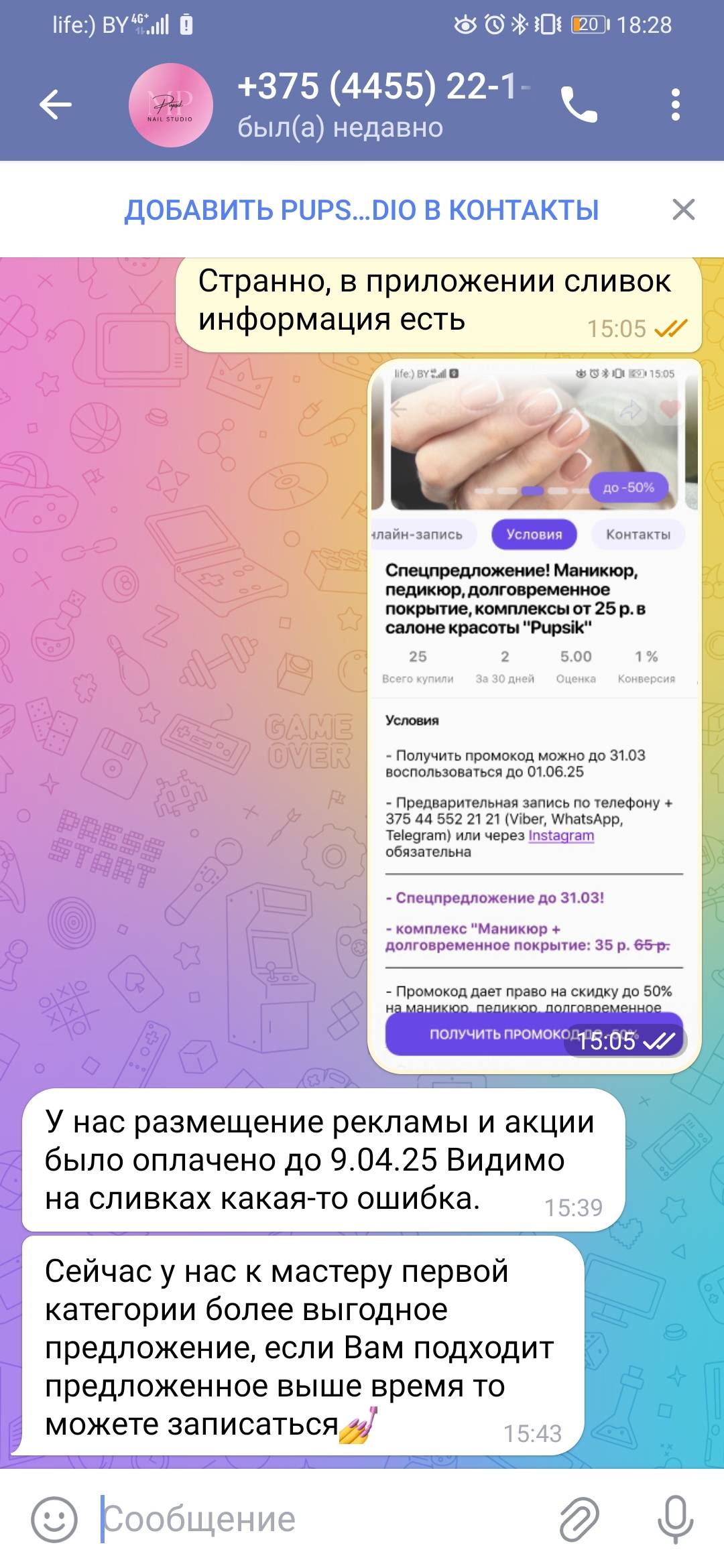
Task: Open the overflow menu
Action: 675,105
